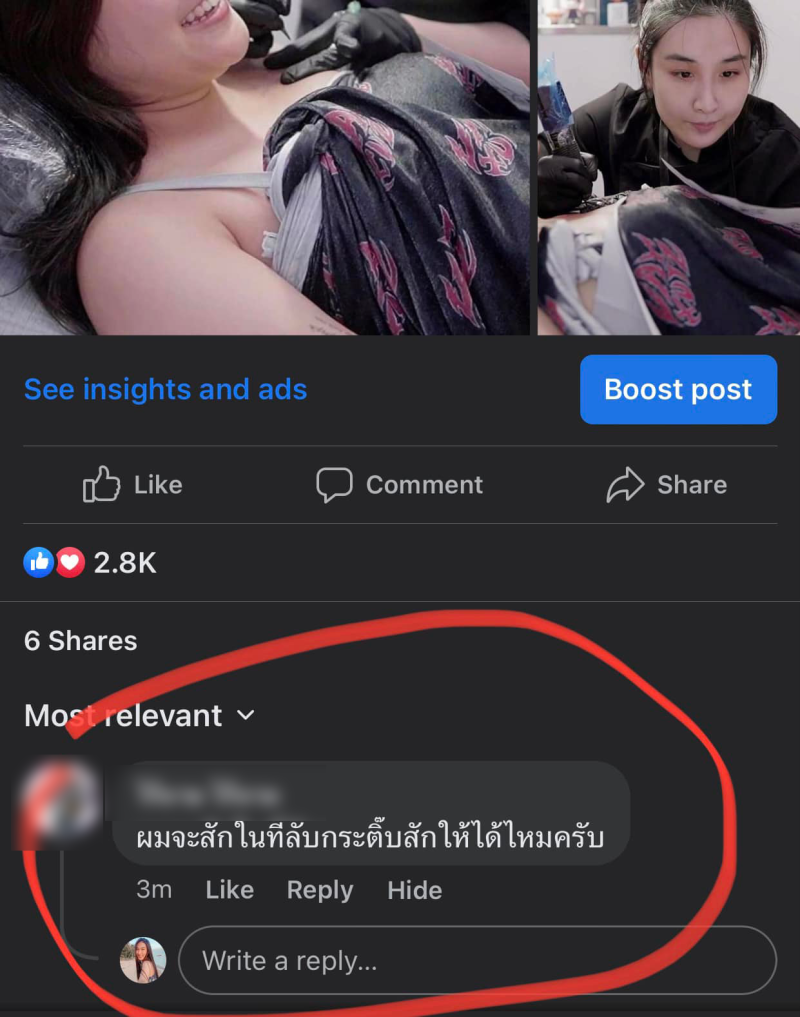The image size is (800, 1017).
Task: Open the right tattoo artist photo
Action: pyautogui.click(x=668, y=167)
